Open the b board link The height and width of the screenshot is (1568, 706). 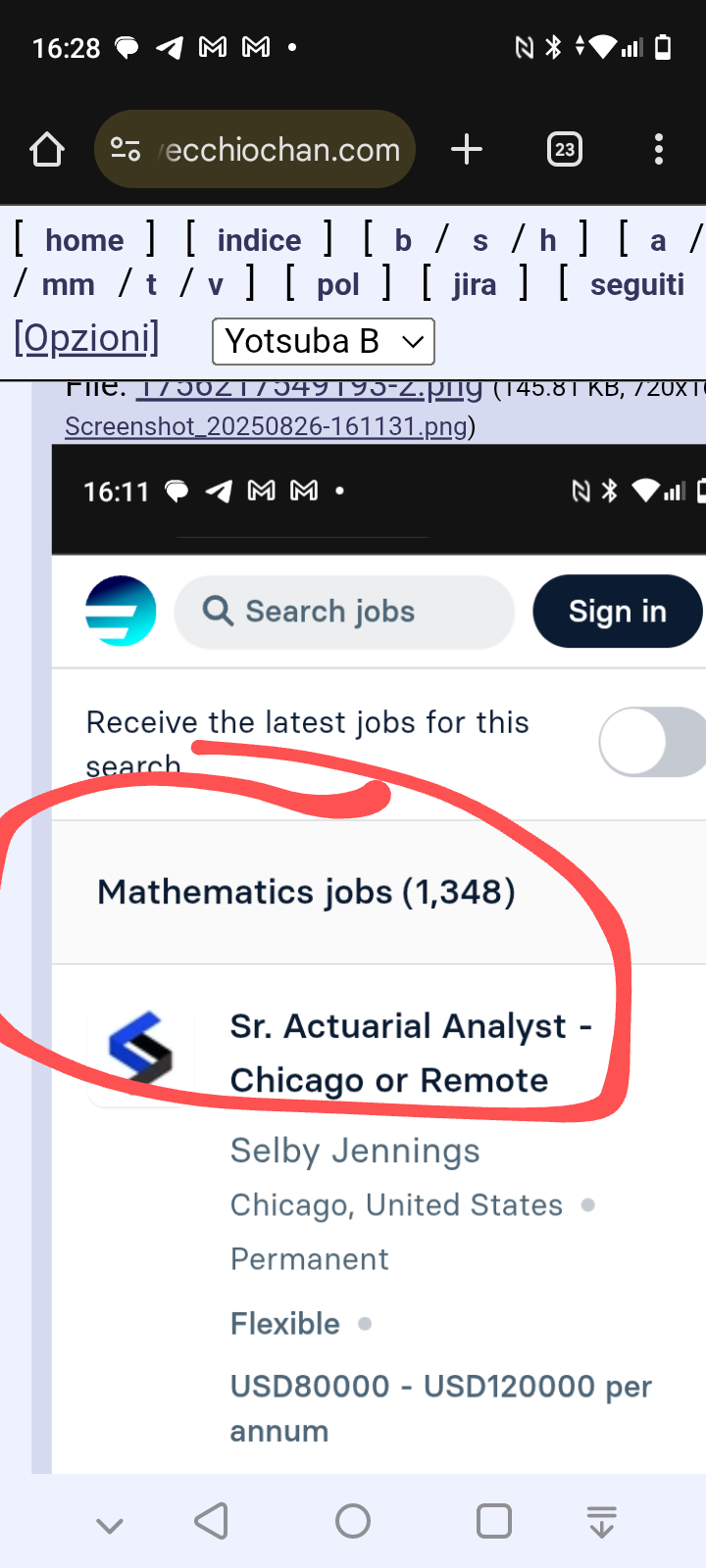pyautogui.click(x=403, y=241)
